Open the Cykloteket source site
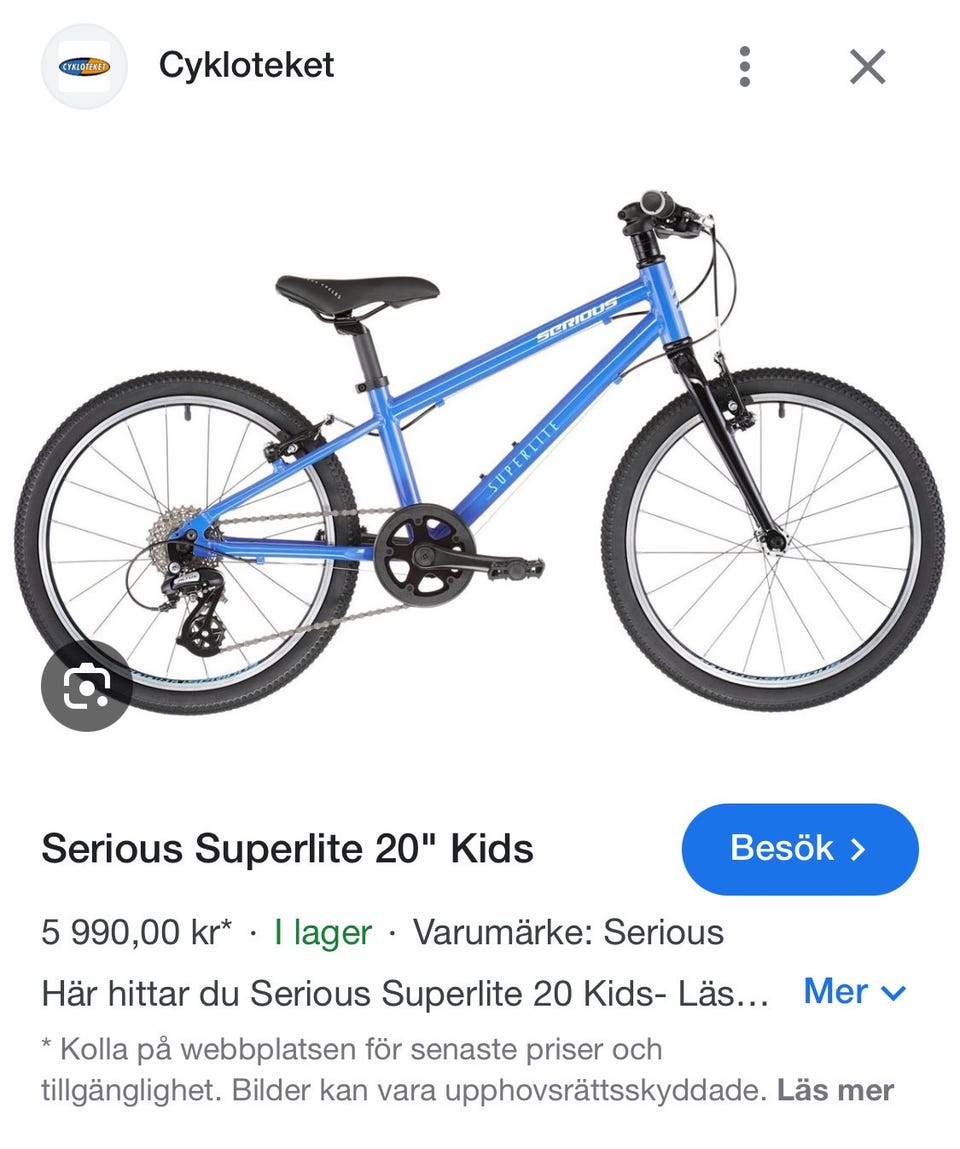Viewport: 960px width, 1149px height. [x=245, y=67]
